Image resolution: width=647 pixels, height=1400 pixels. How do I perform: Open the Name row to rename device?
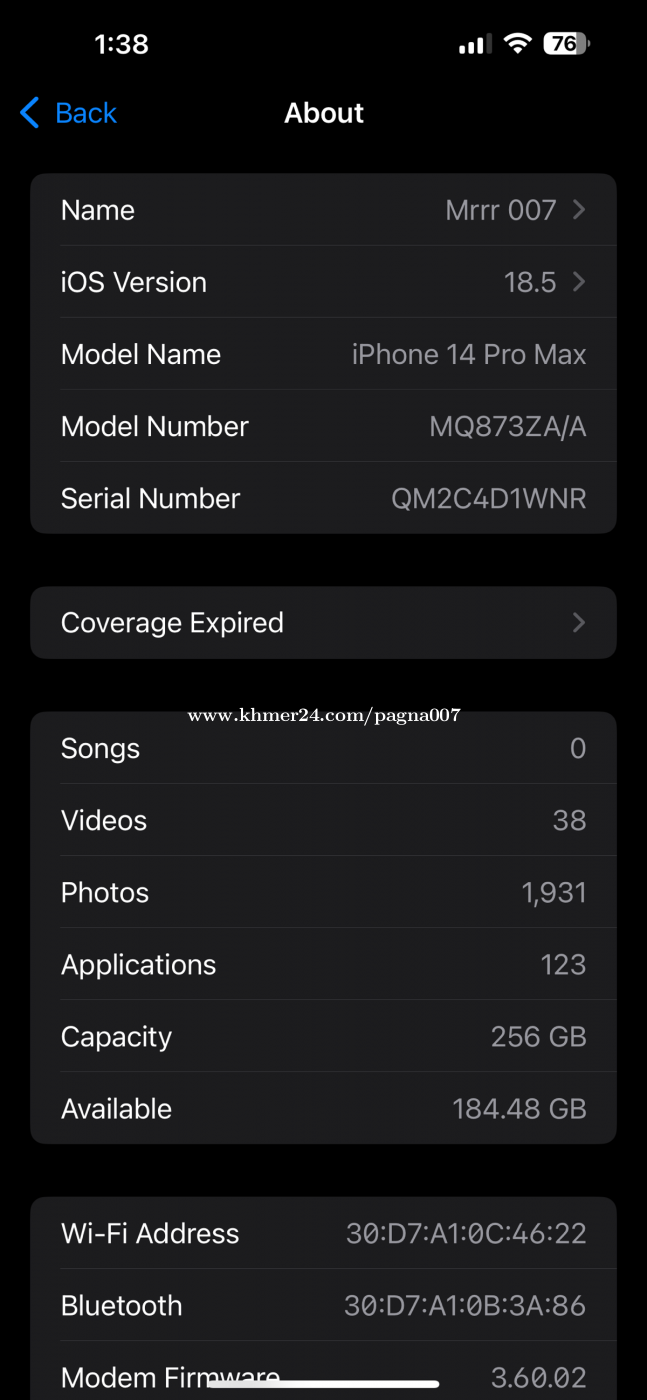click(x=323, y=210)
